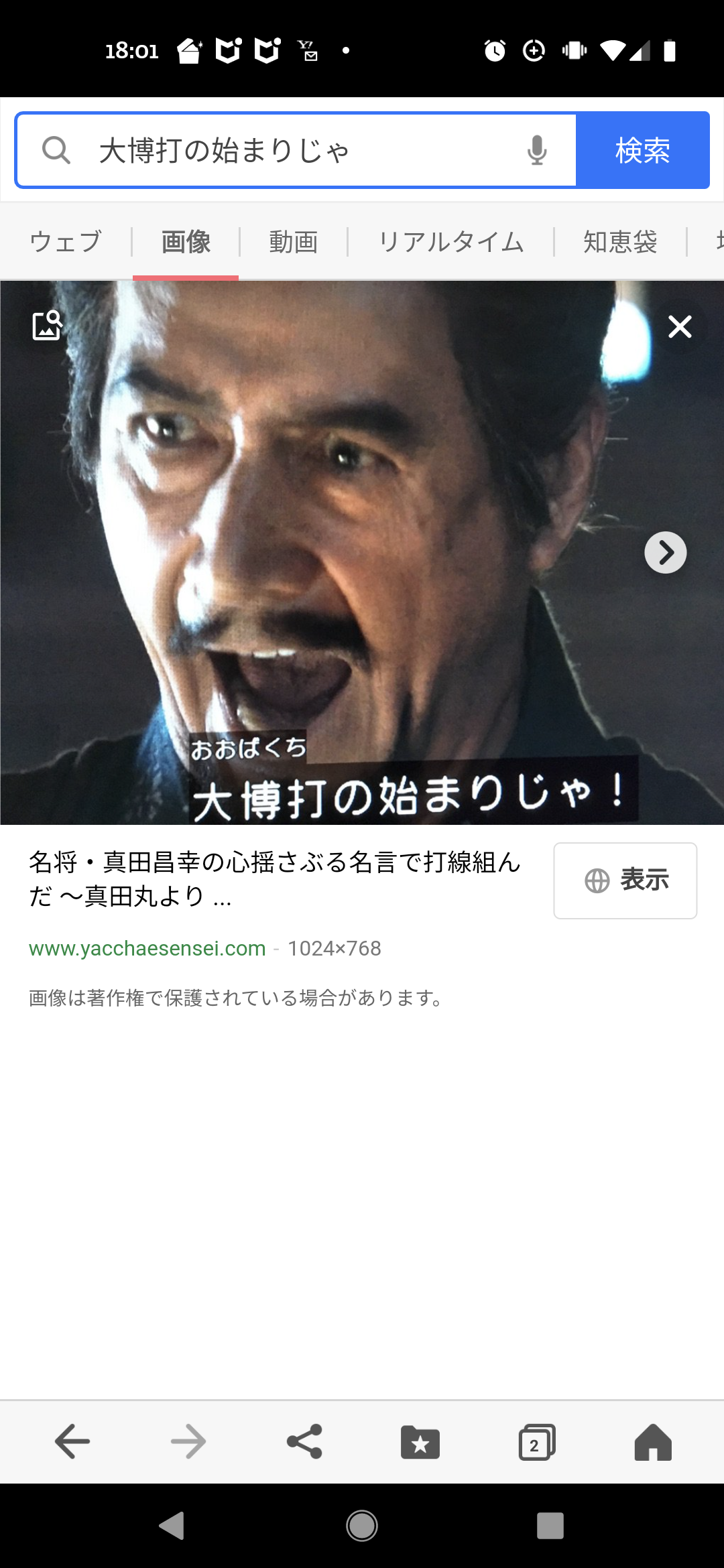724x1568 pixels.
Task: Go to the 知恵袋 tab
Action: click(620, 242)
